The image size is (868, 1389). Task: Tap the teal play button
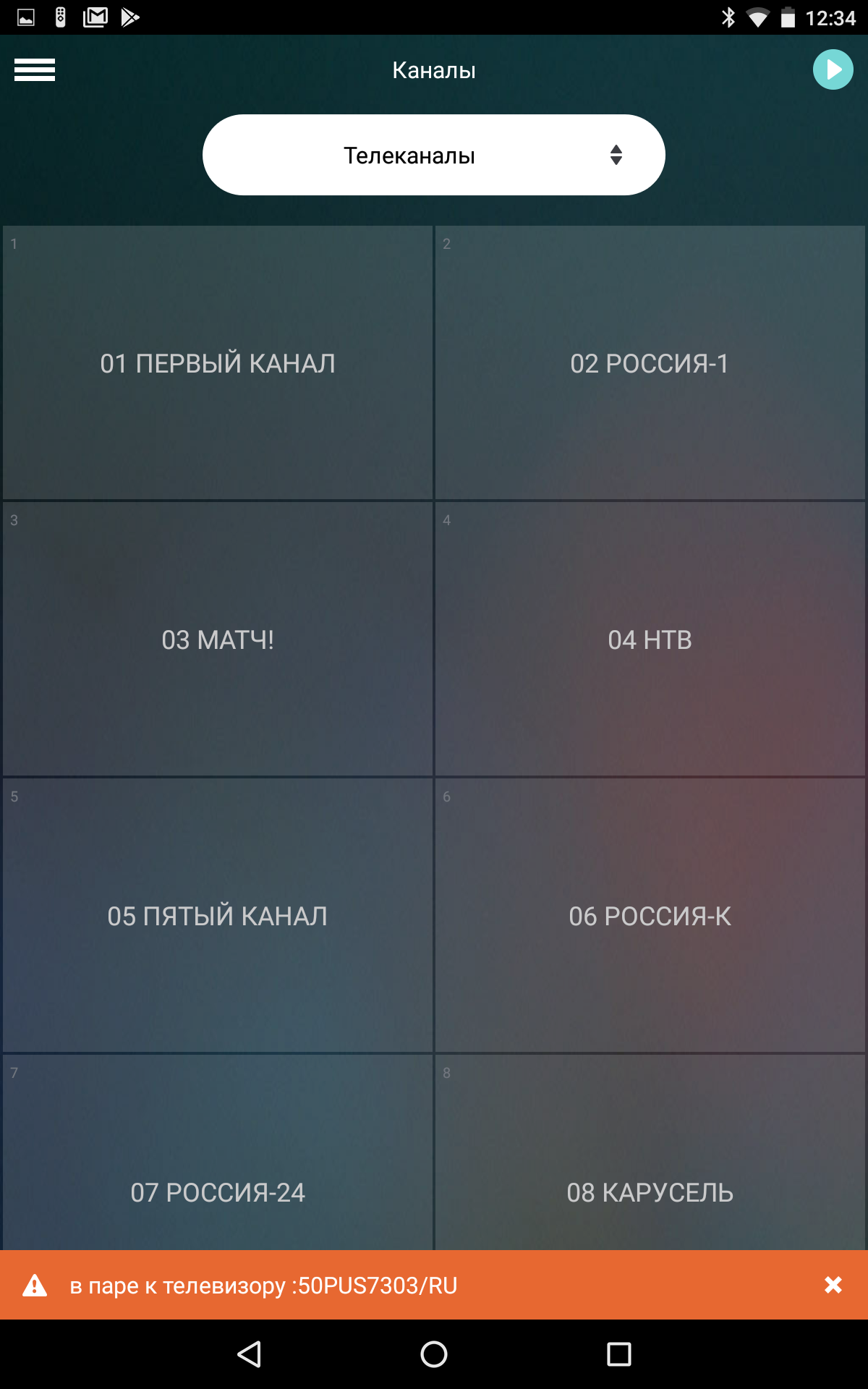[833, 70]
